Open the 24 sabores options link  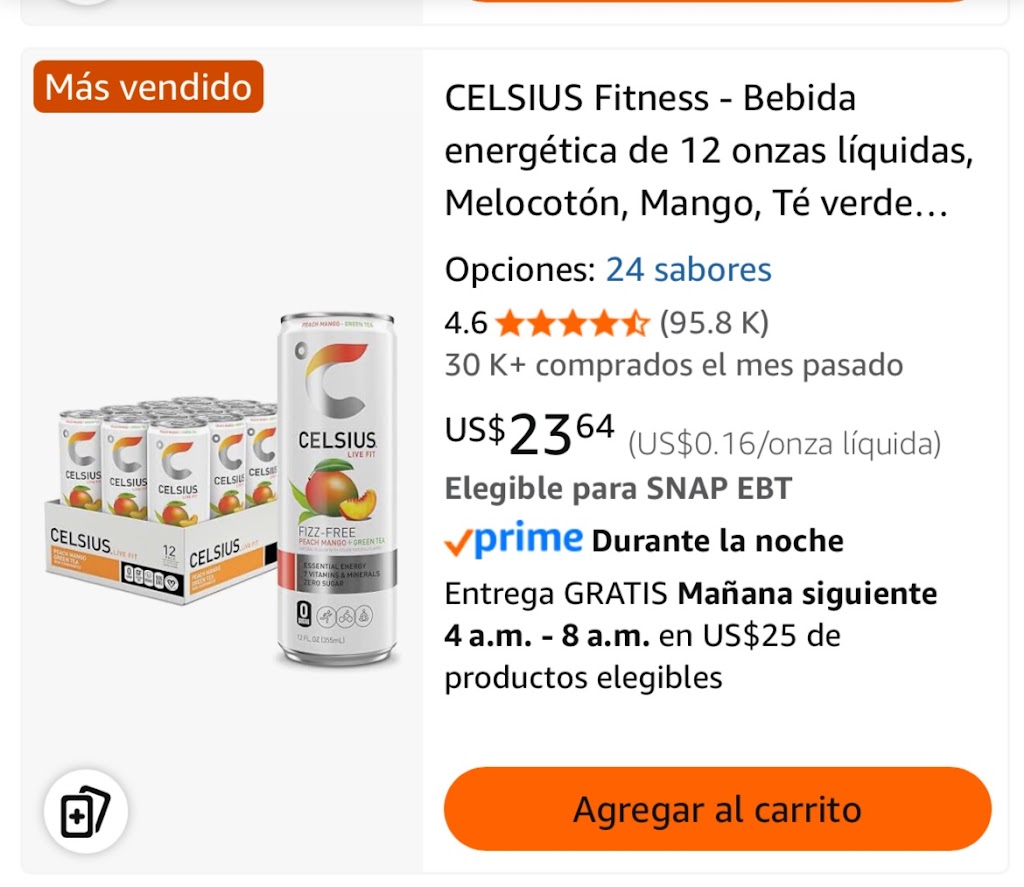pyautogui.click(x=688, y=270)
